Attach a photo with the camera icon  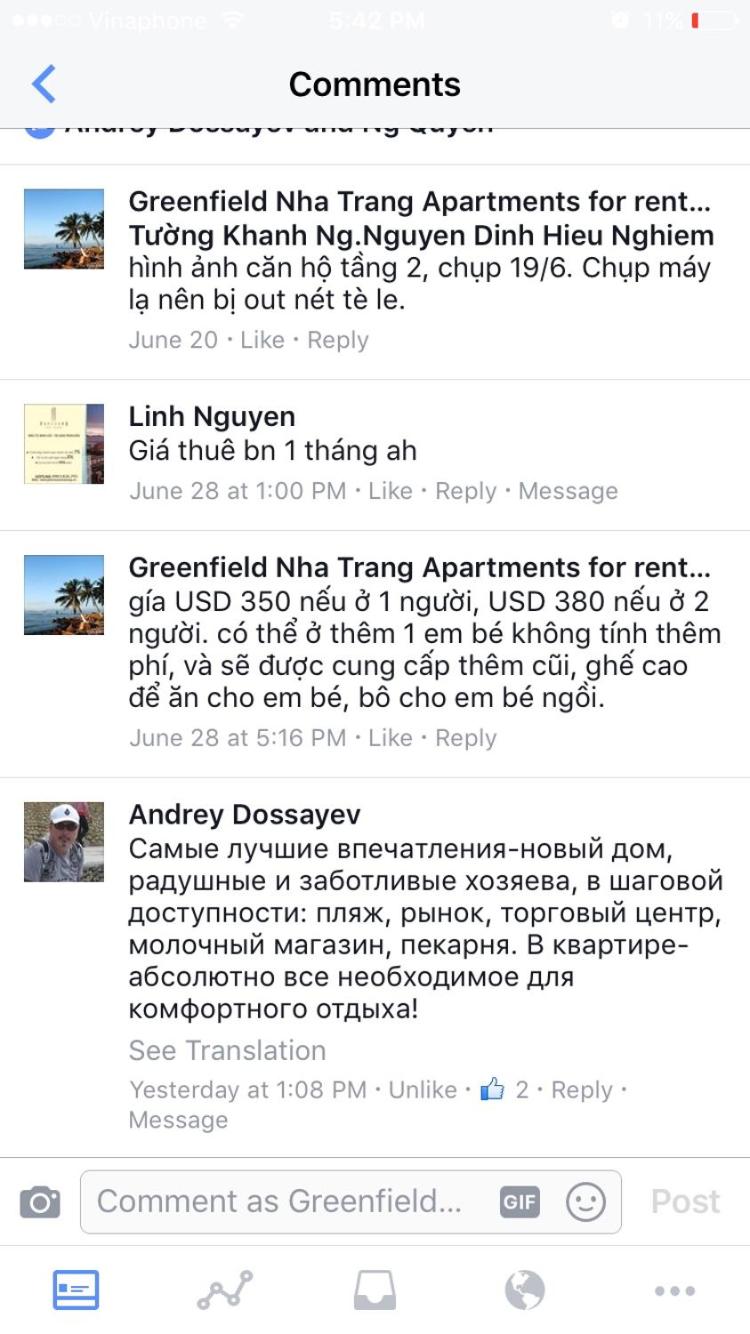click(x=40, y=1201)
